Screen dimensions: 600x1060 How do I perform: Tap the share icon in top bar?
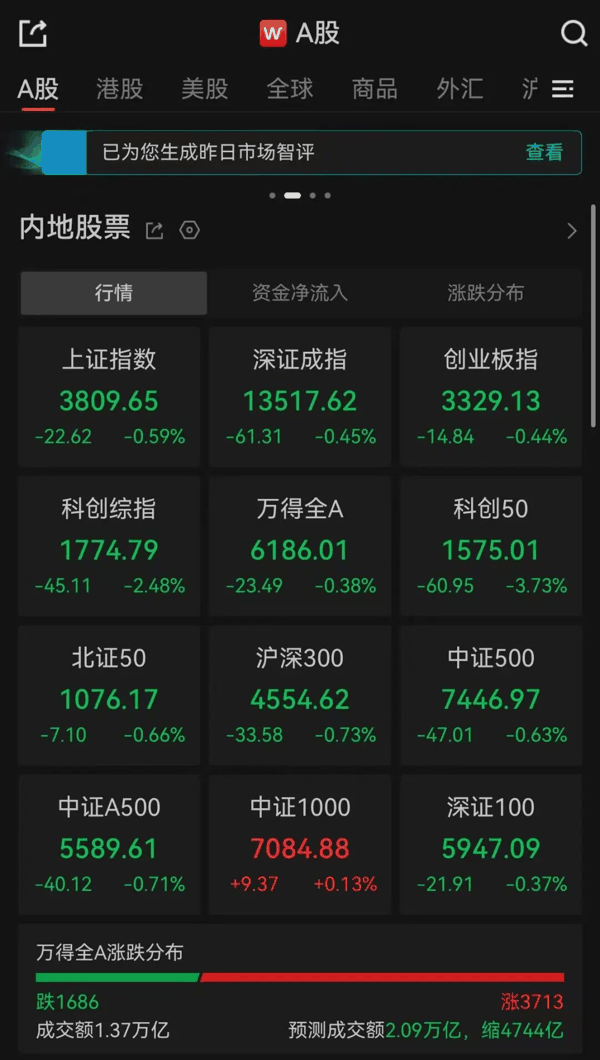coord(32,32)
